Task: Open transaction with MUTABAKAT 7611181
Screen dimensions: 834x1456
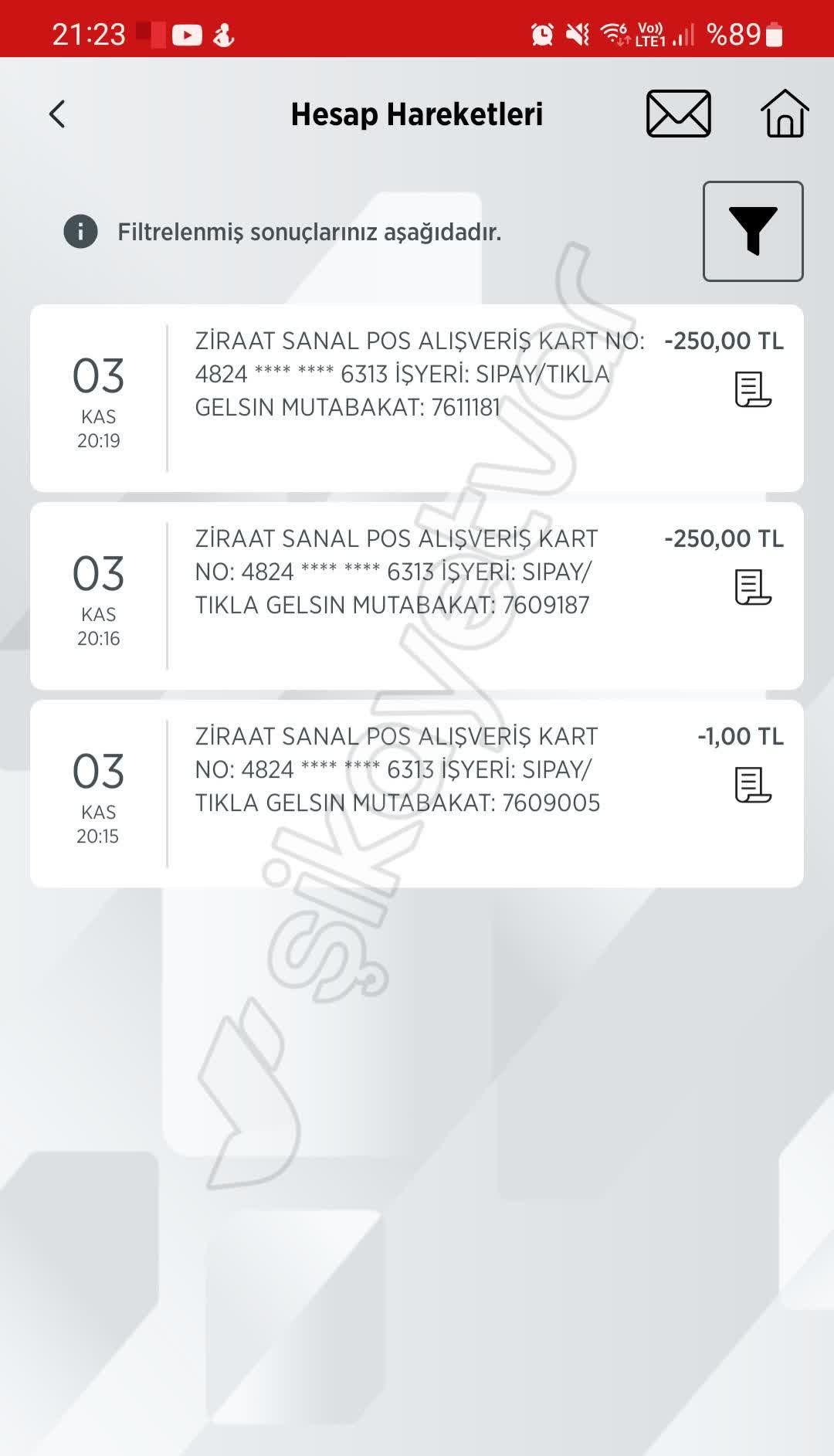Action: tap(417, 374)
